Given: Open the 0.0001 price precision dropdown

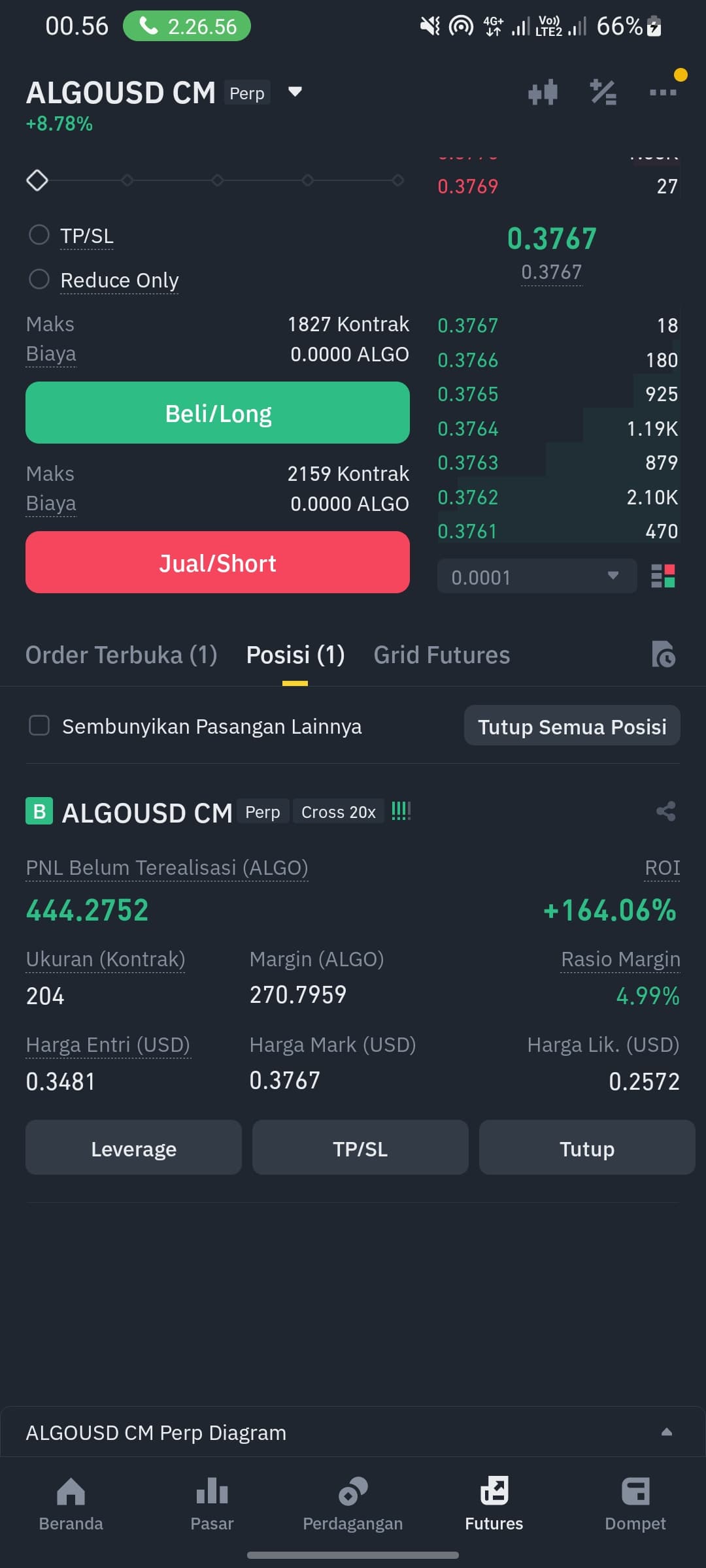Looking at the screenshot, I should [537, 576].
